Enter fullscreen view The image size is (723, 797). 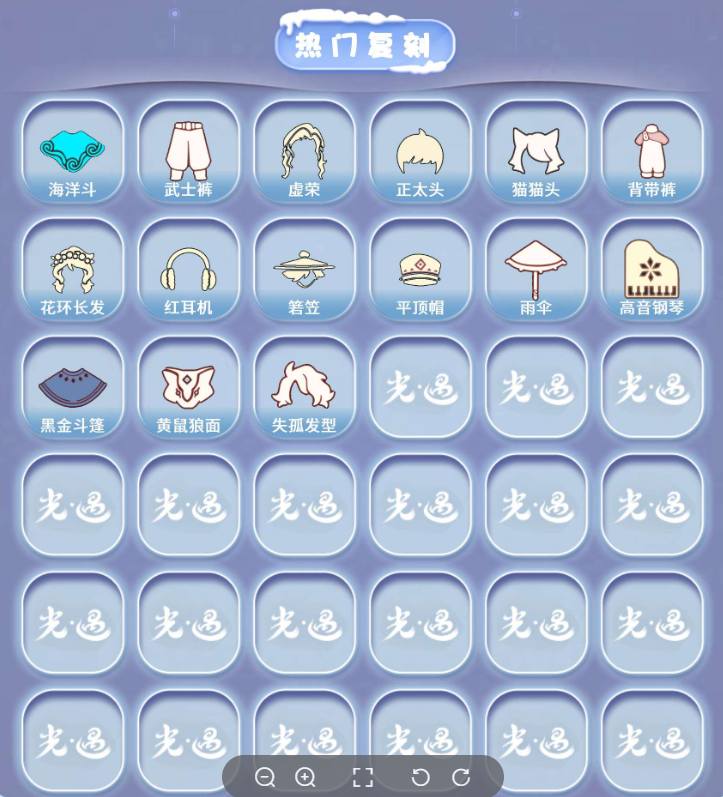363,777
